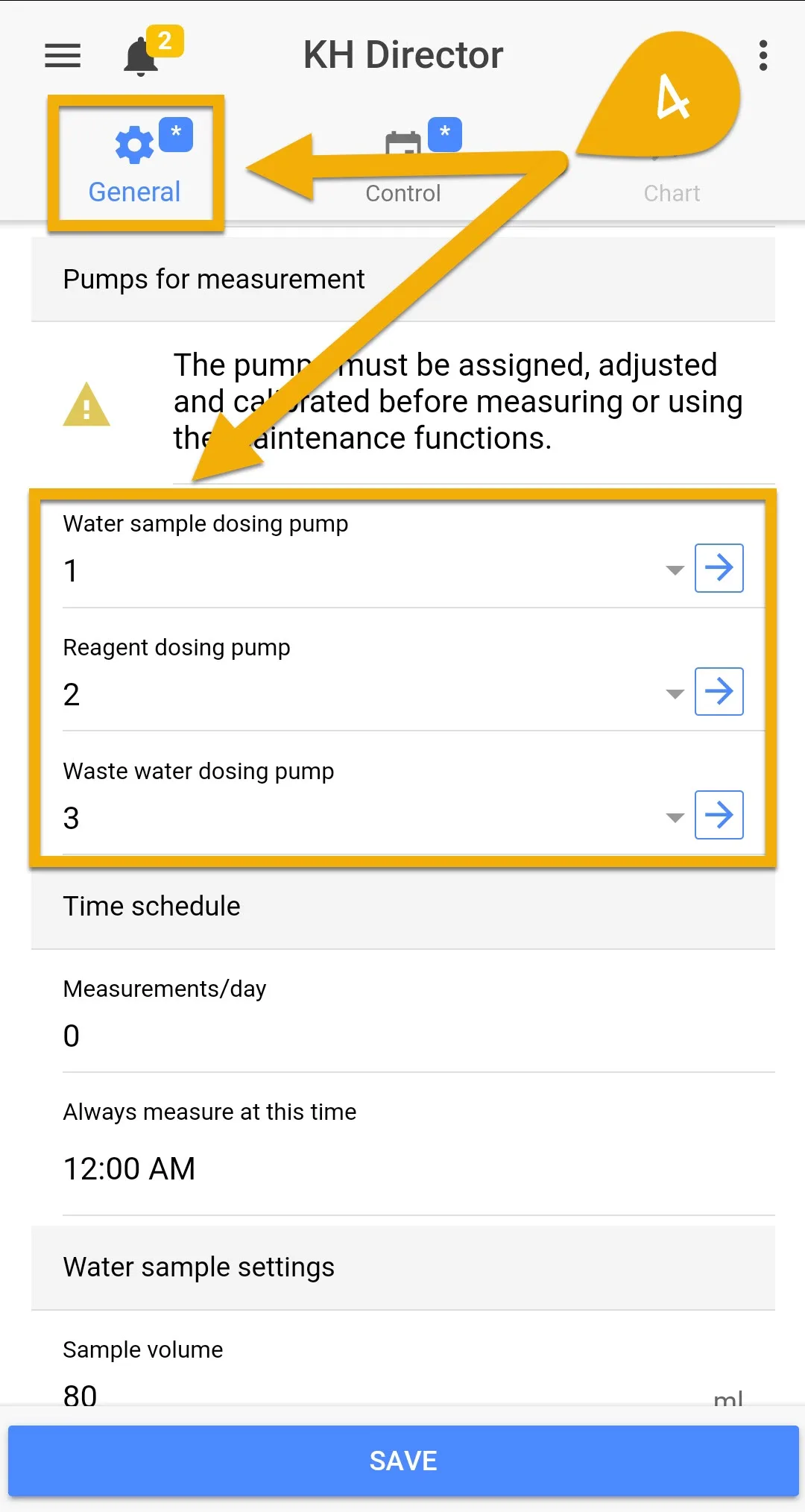Open the overflow menu
This screenshot has width=805, height=1512.
tap(763, 56)
